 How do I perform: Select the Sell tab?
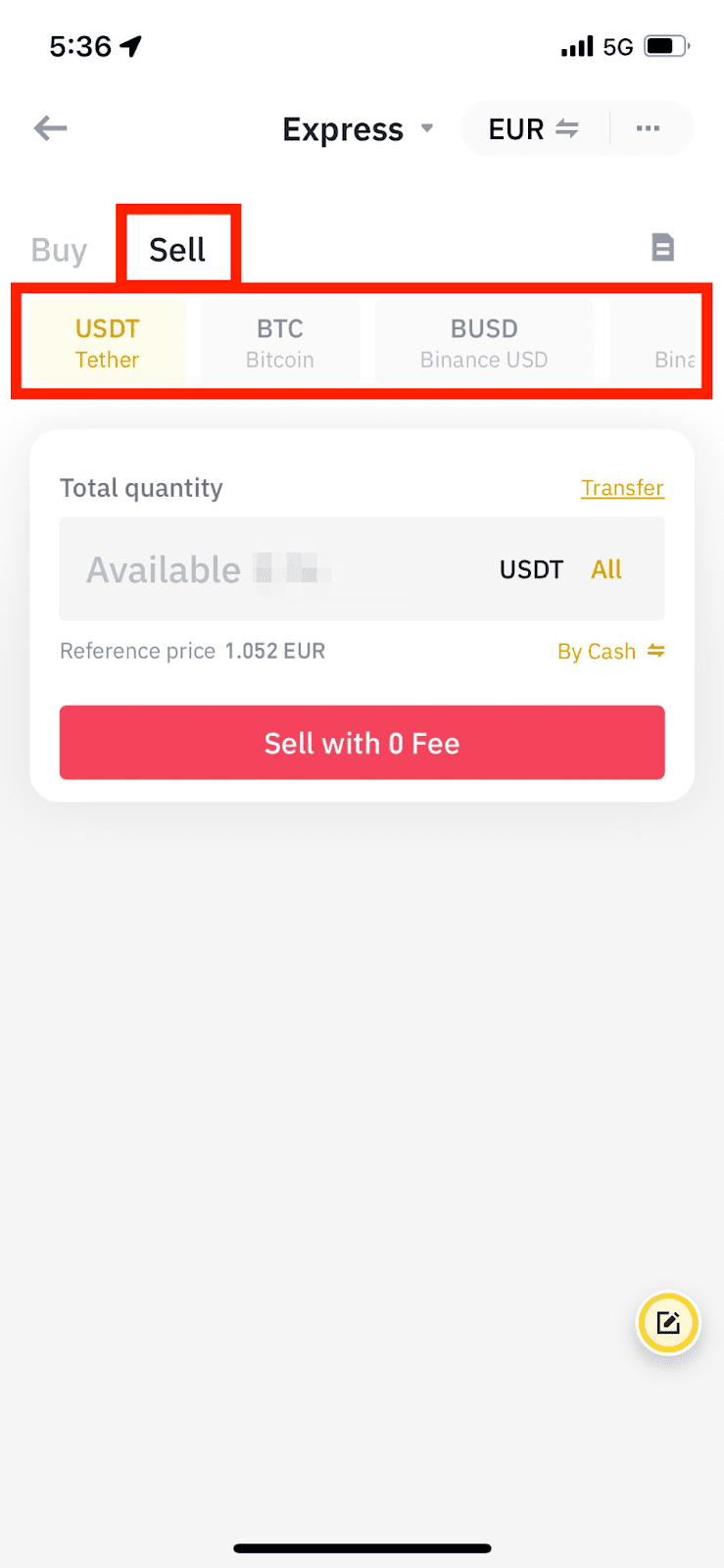177,250
